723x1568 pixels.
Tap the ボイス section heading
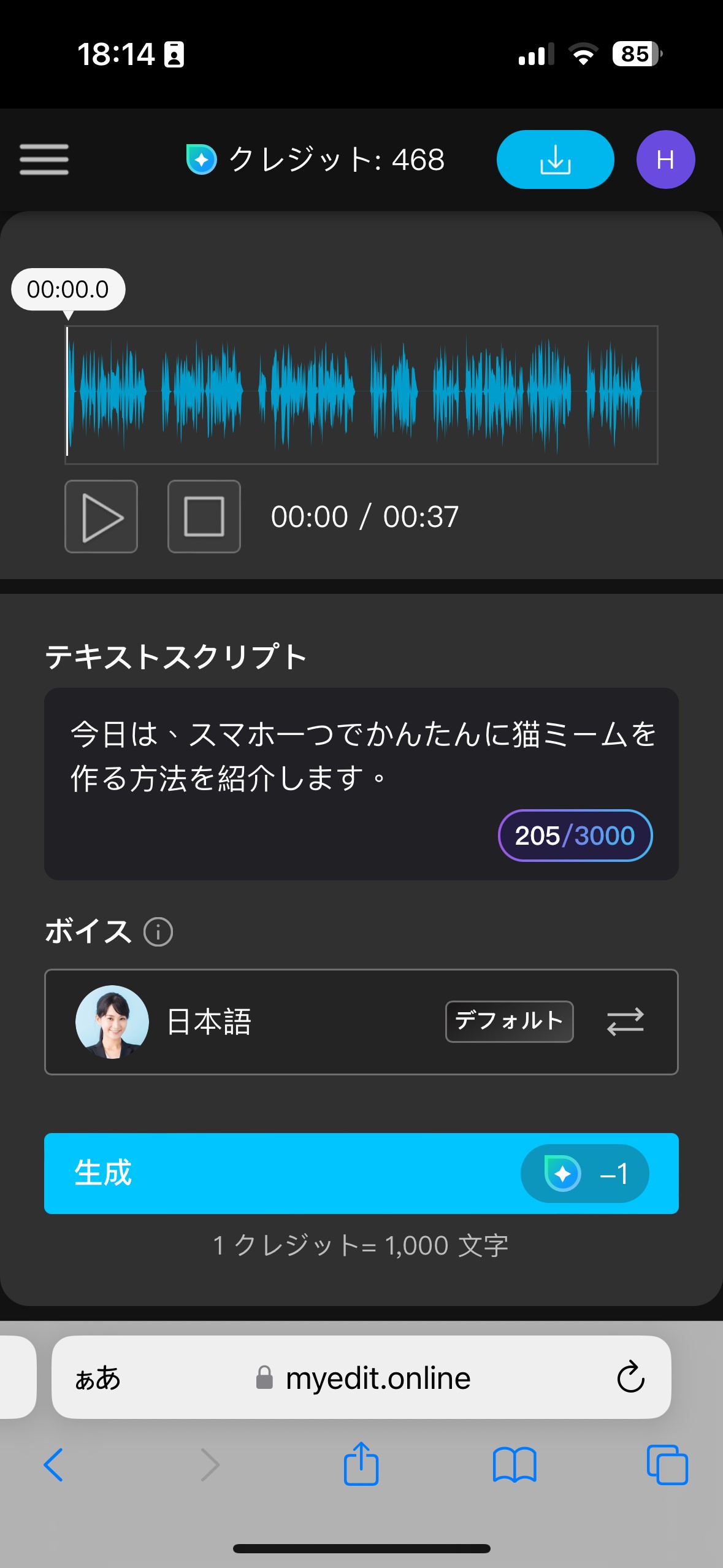(x=88, y=931)
